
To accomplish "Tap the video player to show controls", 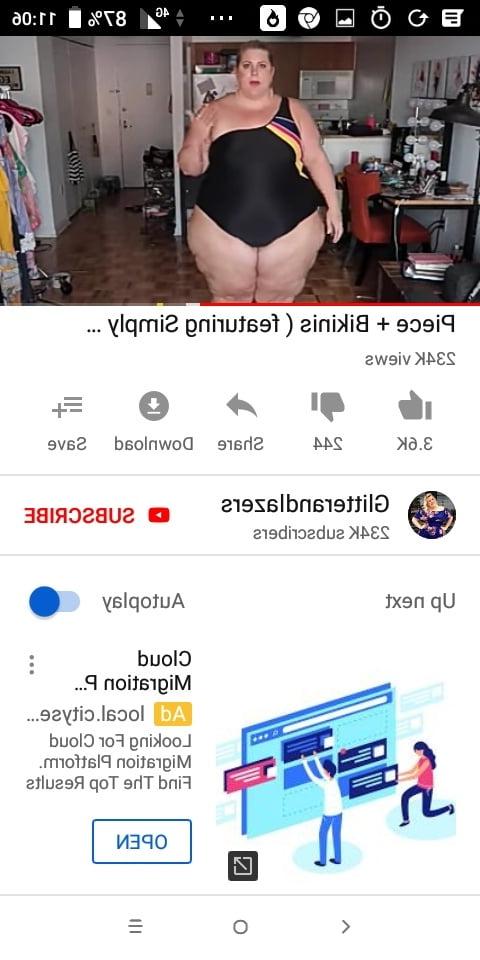I will [240, 170].
